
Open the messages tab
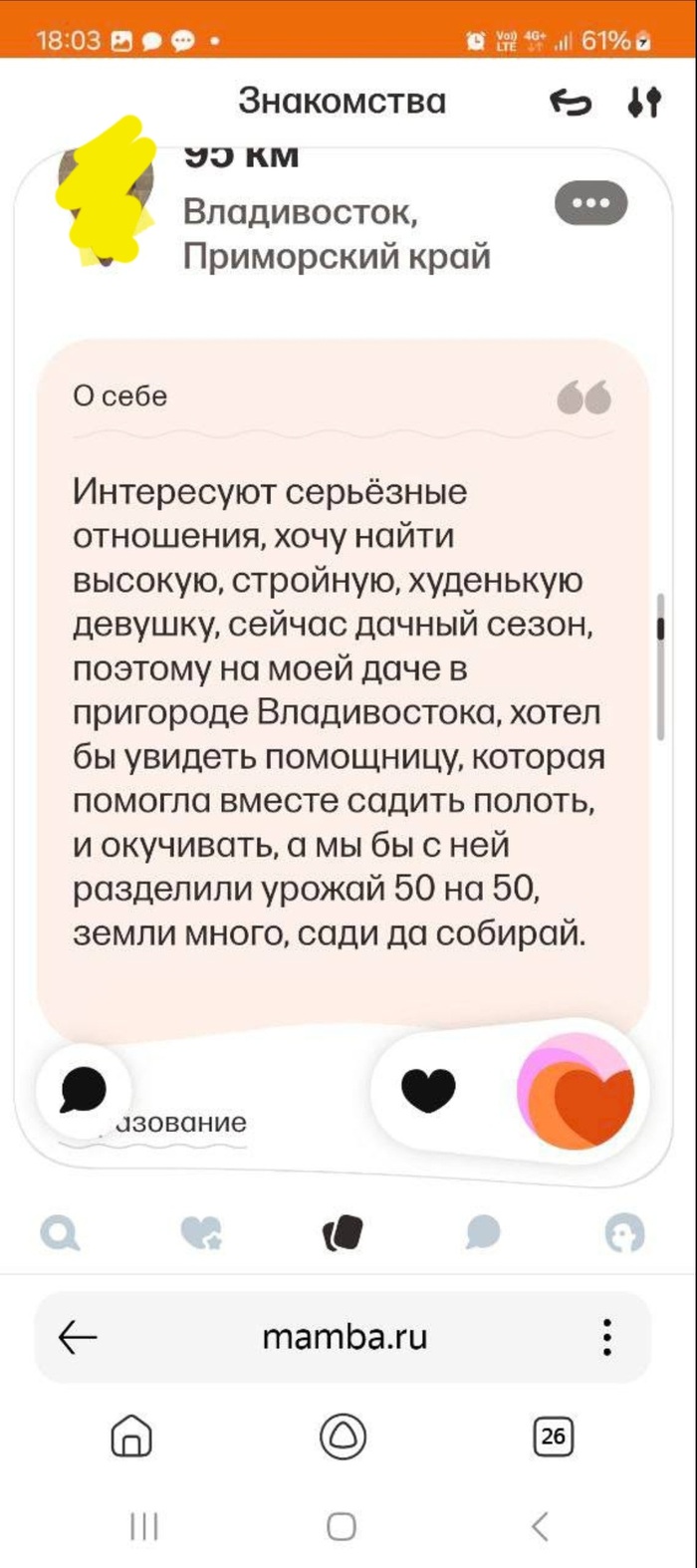click(483, 1233)
